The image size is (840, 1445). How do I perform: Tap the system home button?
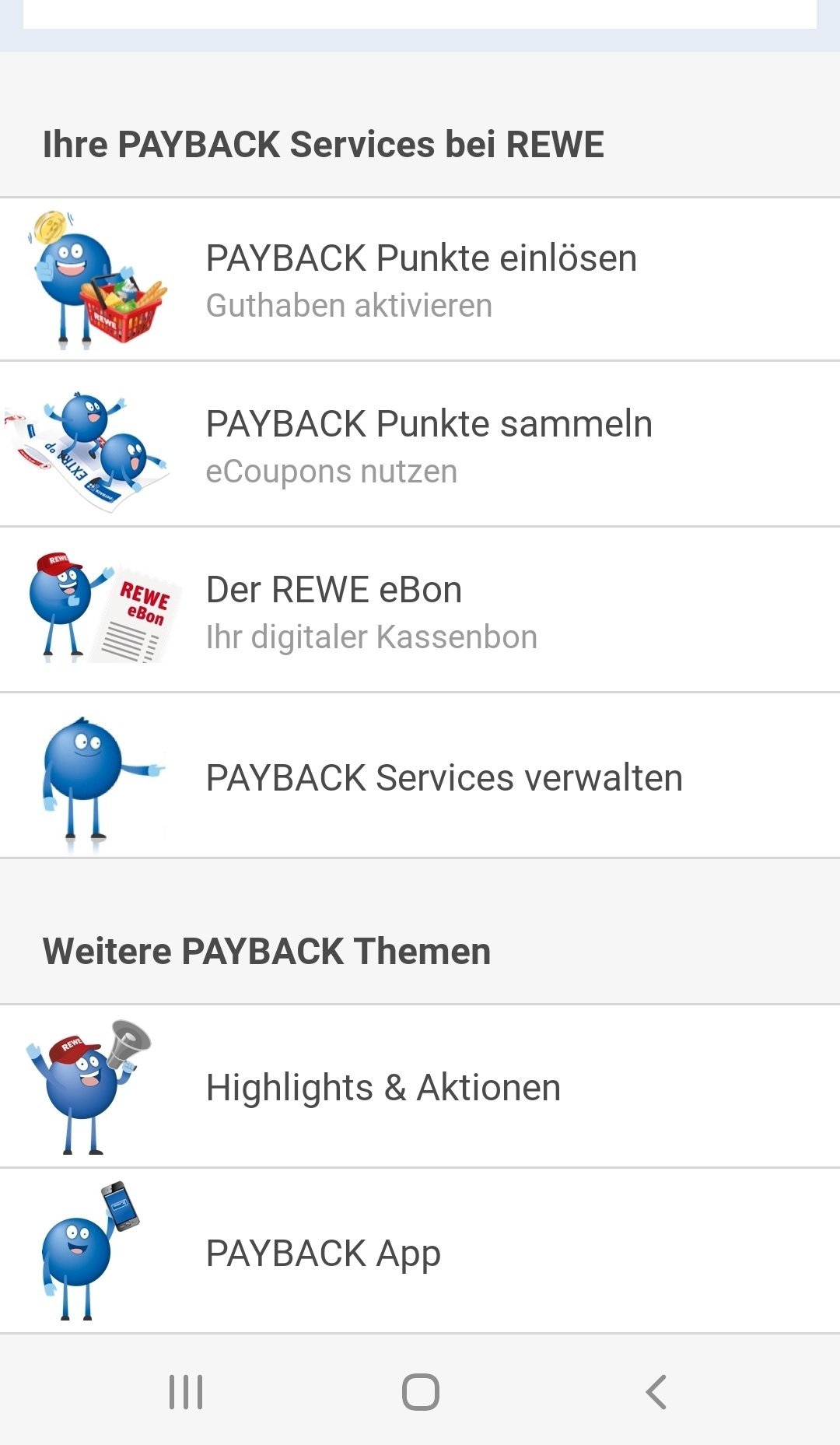click(420, 1391)
